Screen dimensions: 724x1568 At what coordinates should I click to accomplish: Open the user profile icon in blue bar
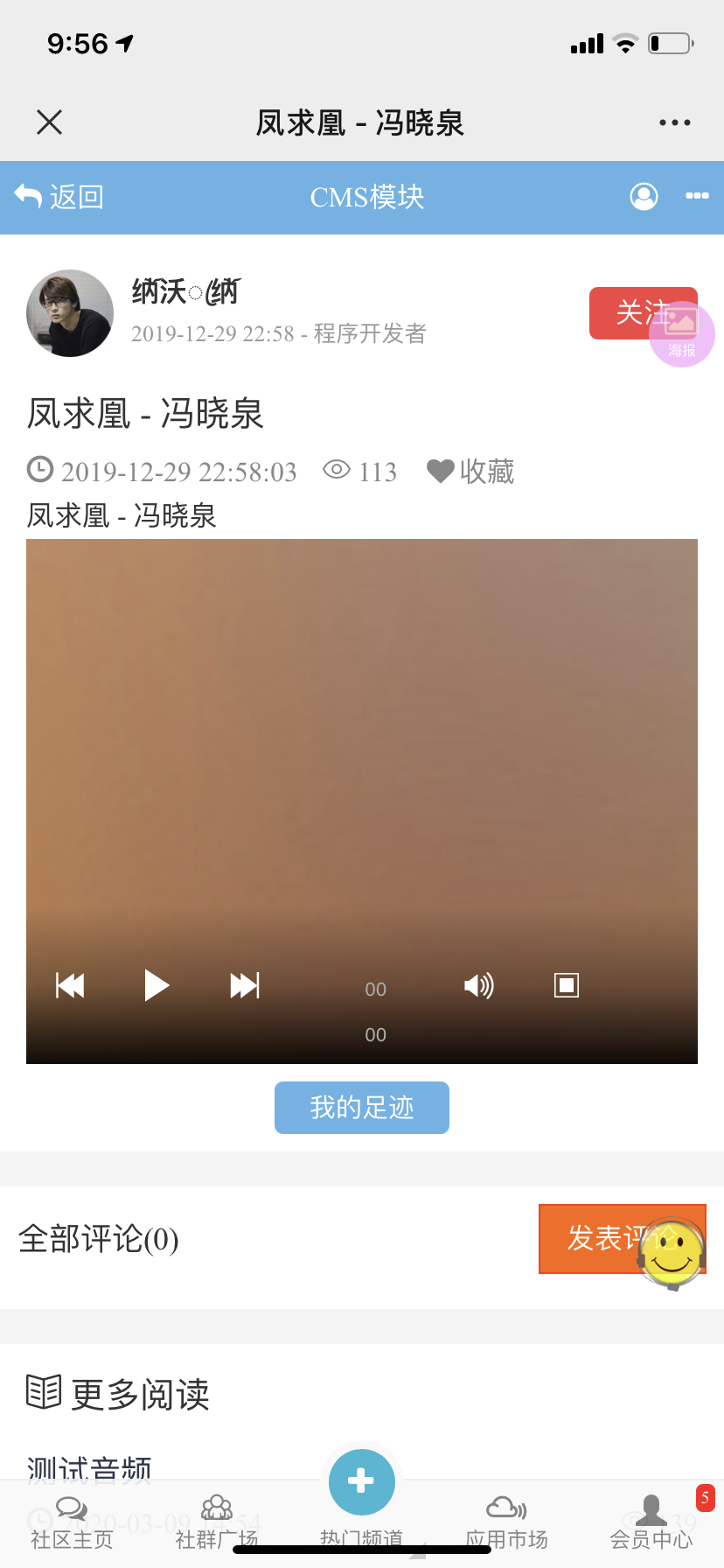(644, 197)
